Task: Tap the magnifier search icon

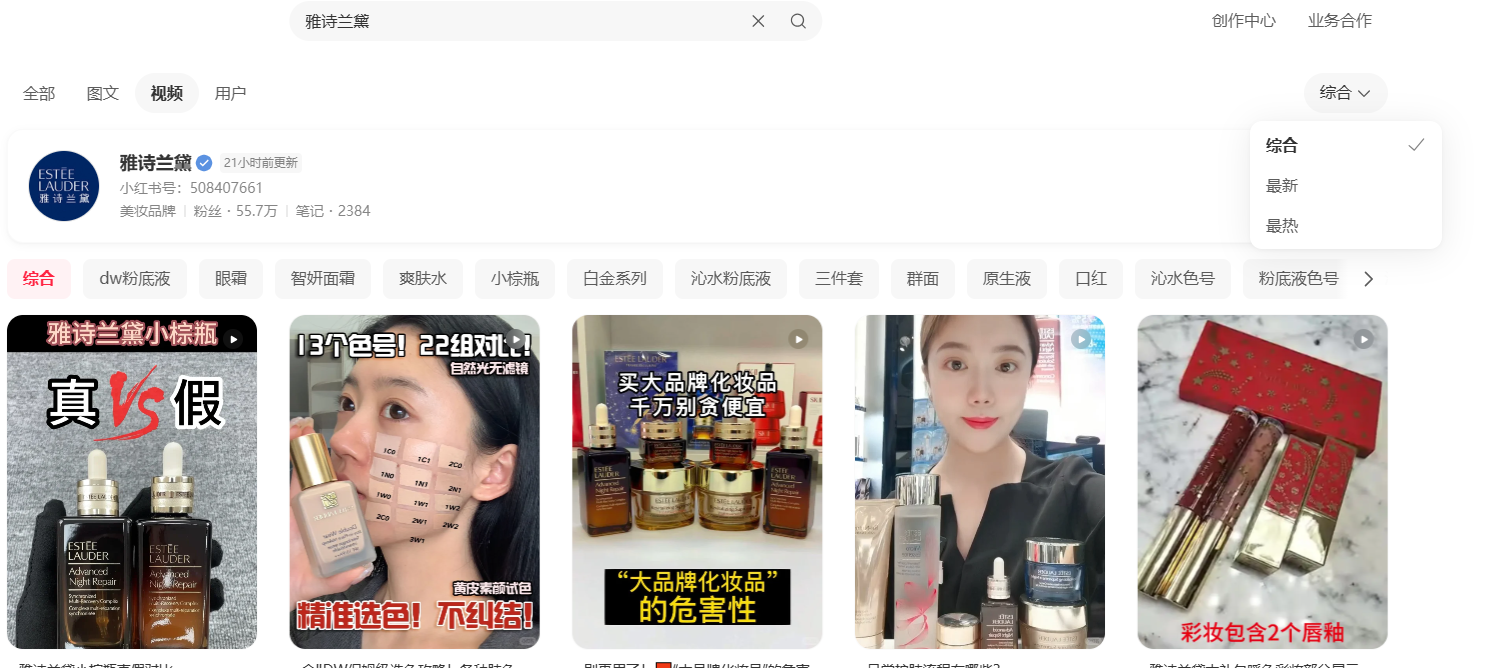Action: point(797,21)
